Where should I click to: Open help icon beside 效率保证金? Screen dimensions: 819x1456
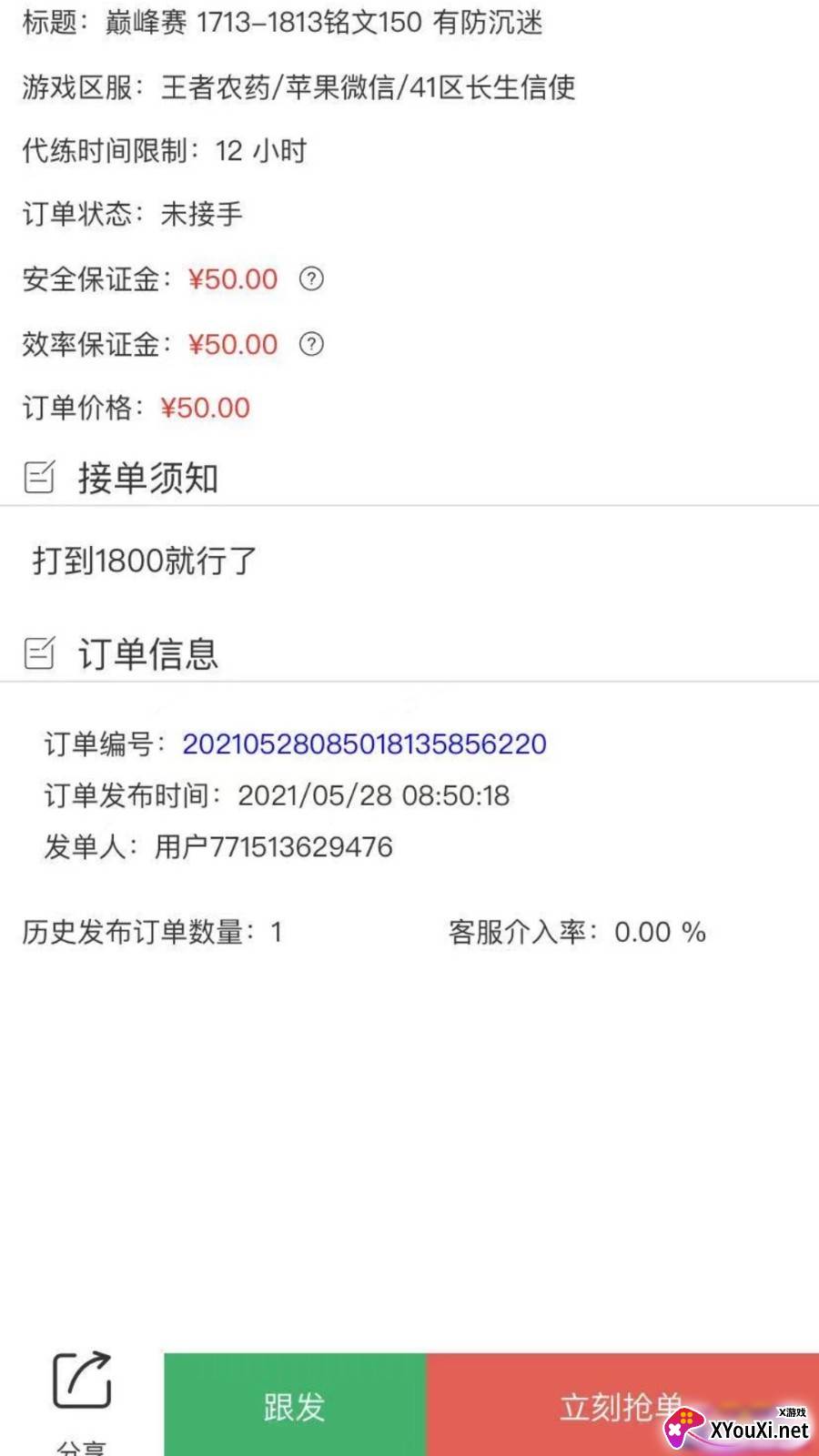click(311, 344)
